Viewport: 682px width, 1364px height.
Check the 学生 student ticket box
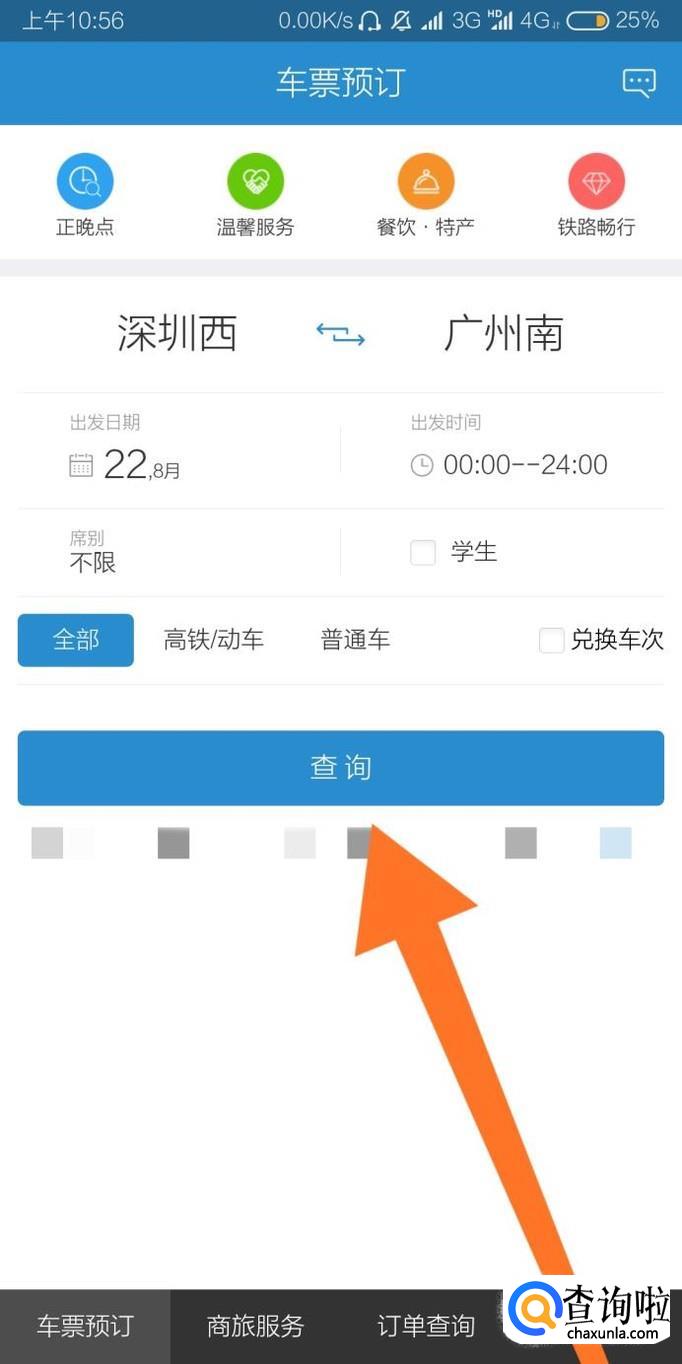pyautogui.click(x=423, y=552)
